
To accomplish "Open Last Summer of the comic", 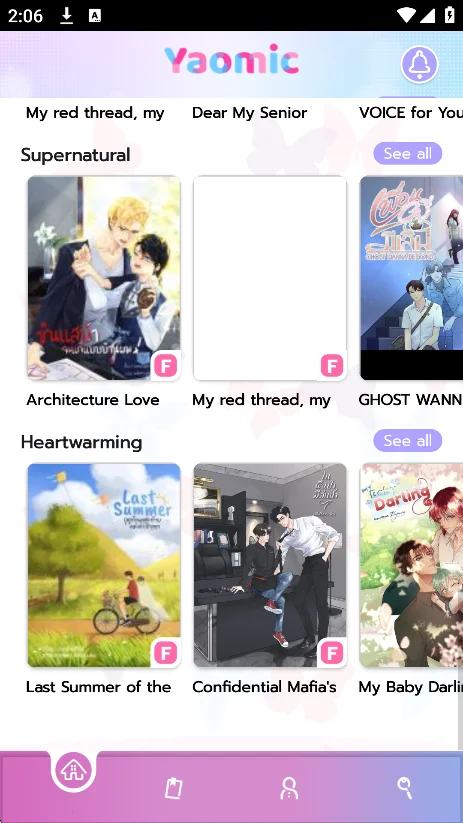I will [x=104, y=565].
